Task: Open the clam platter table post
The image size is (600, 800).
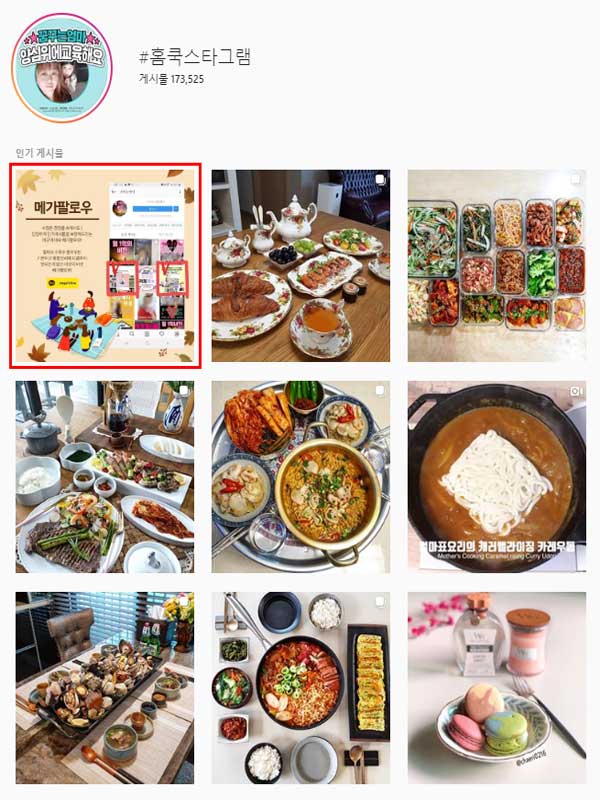Action: 105,687
